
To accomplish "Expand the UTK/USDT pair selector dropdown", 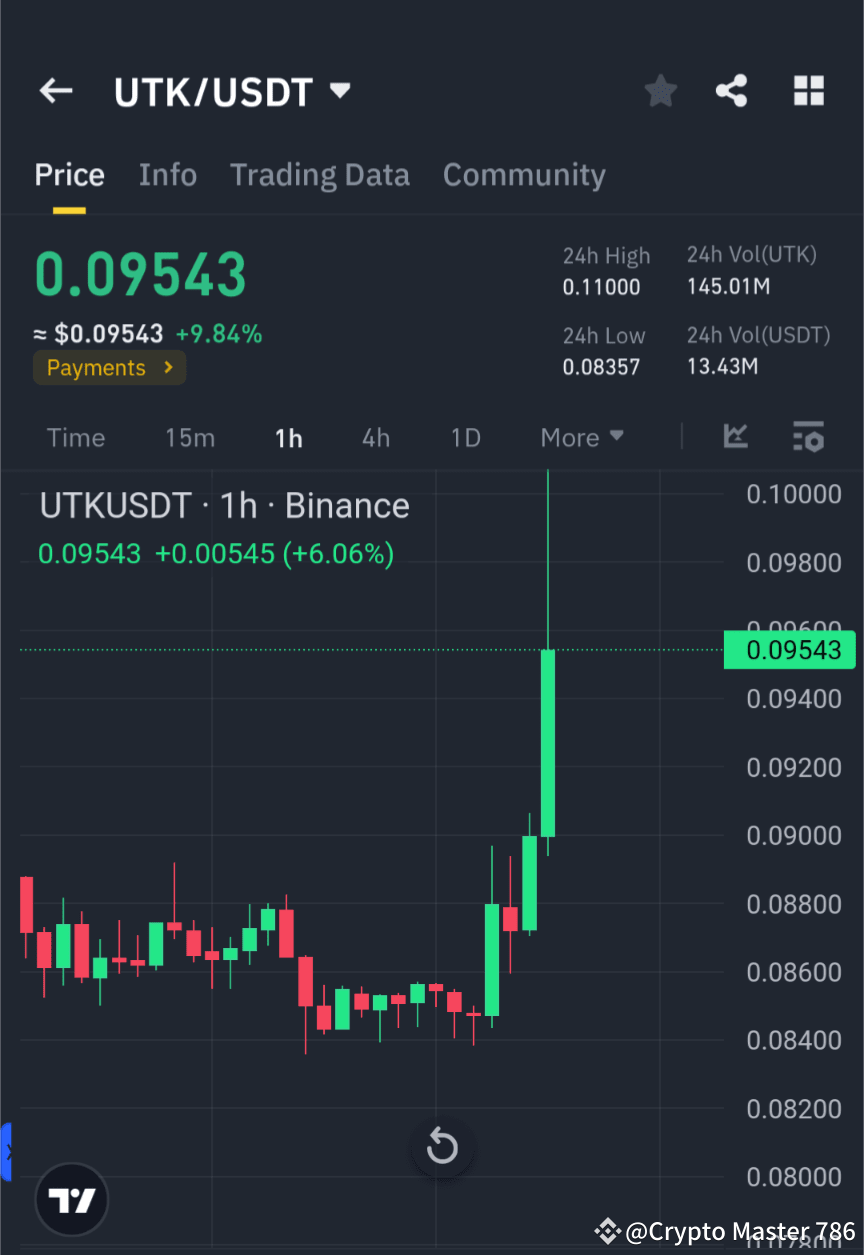I will [339, 90].
